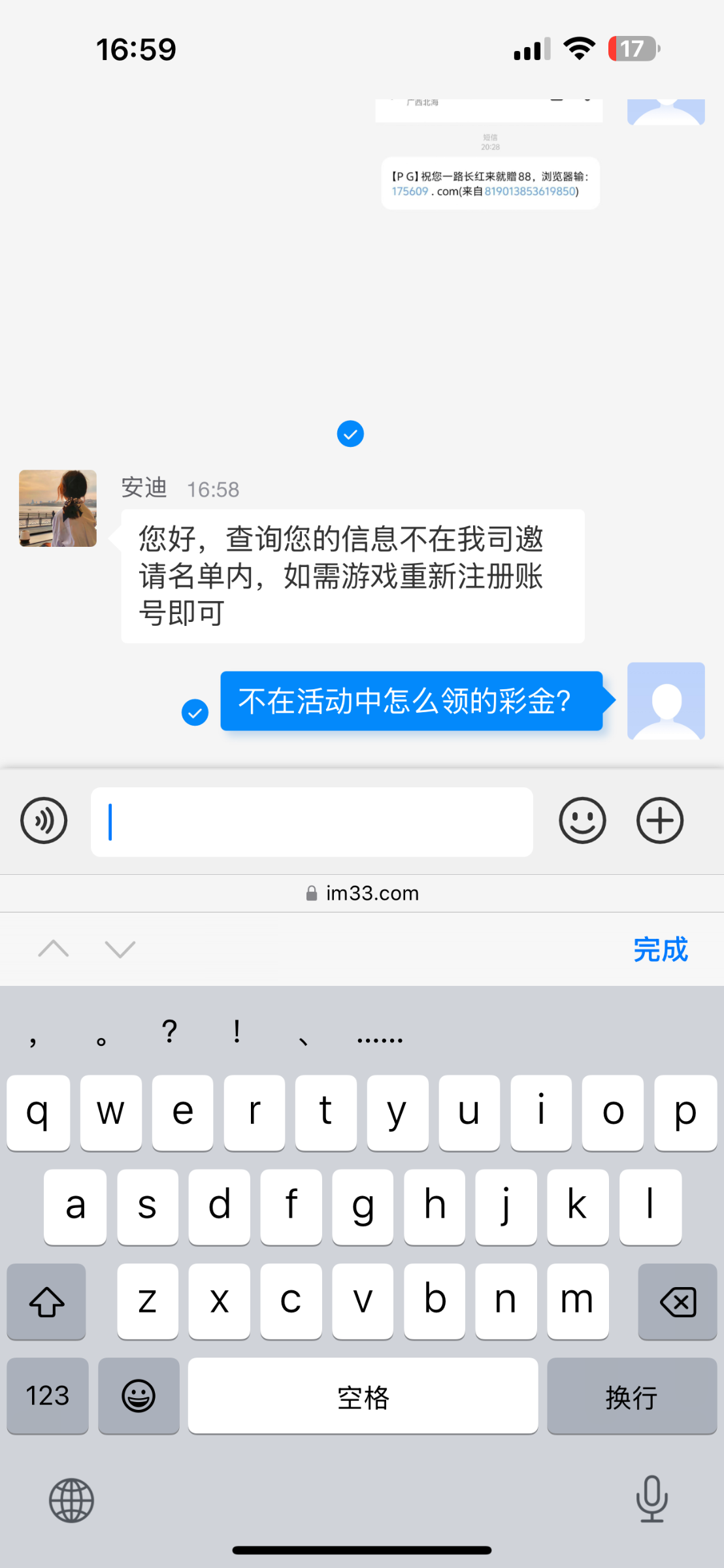Viewport: 724px width, 1568px height.
Task: Open the plus attachment menu
Action: [660, 821]
